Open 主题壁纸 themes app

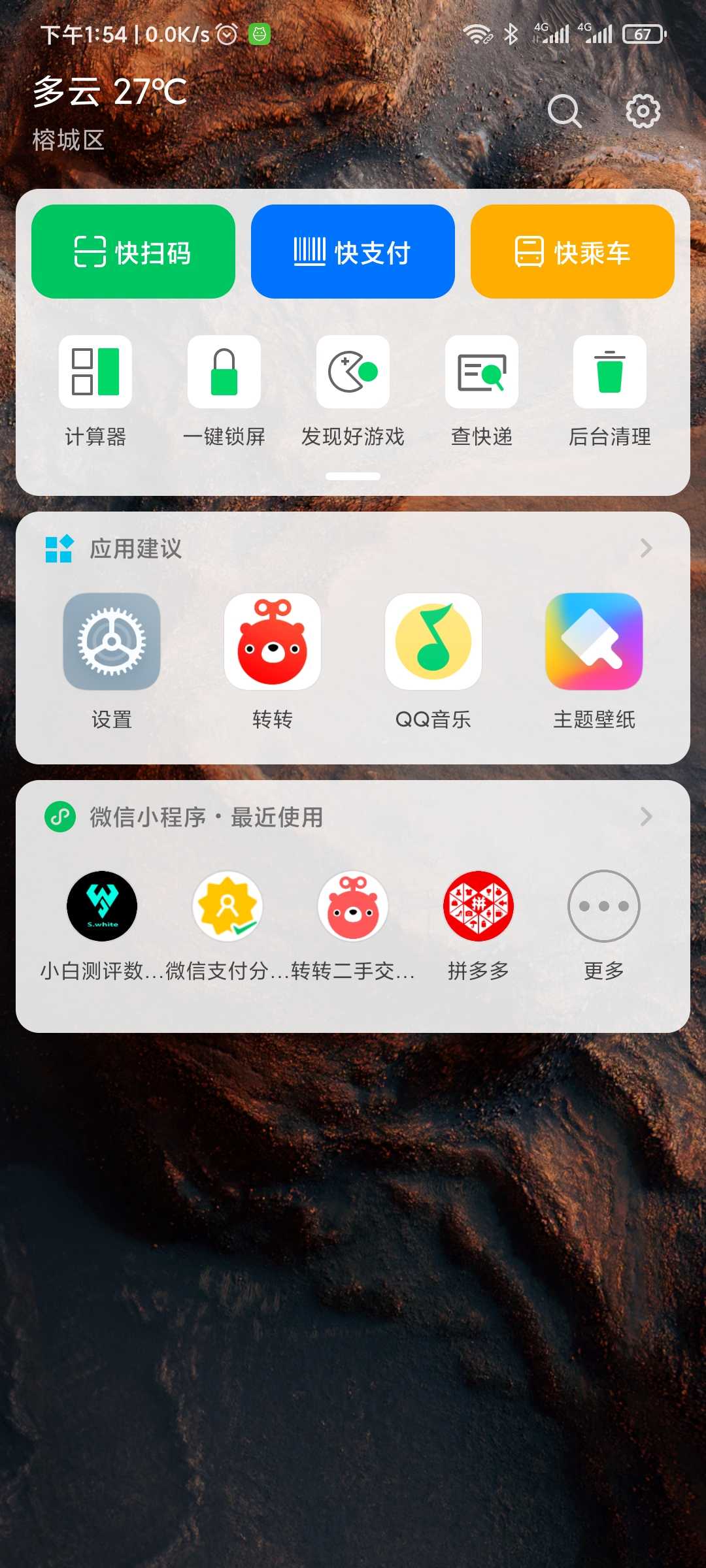point(594,661)
